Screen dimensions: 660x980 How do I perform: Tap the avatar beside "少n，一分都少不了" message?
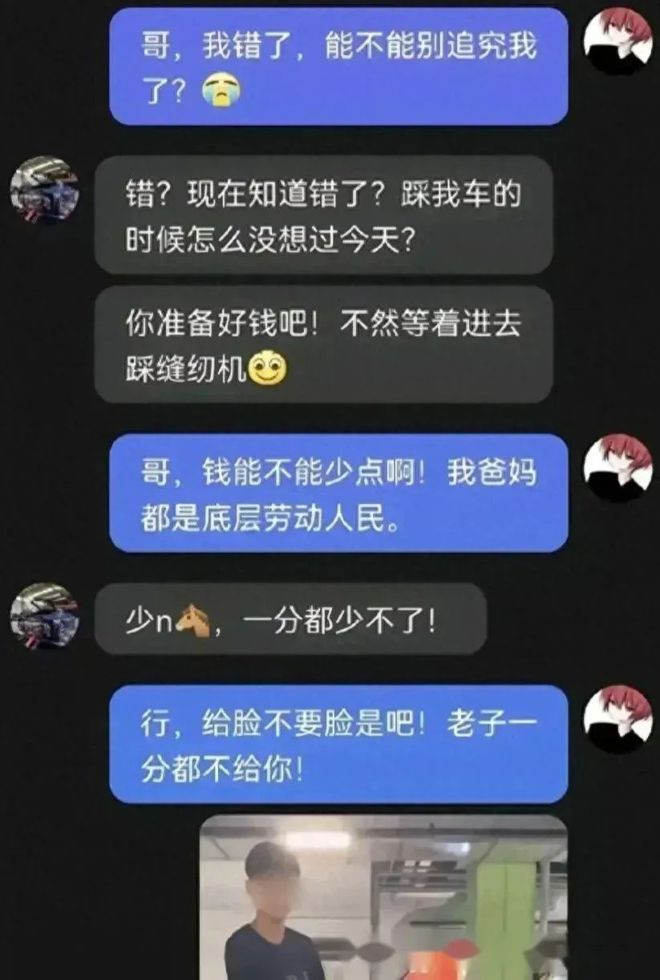pos(45,617)
